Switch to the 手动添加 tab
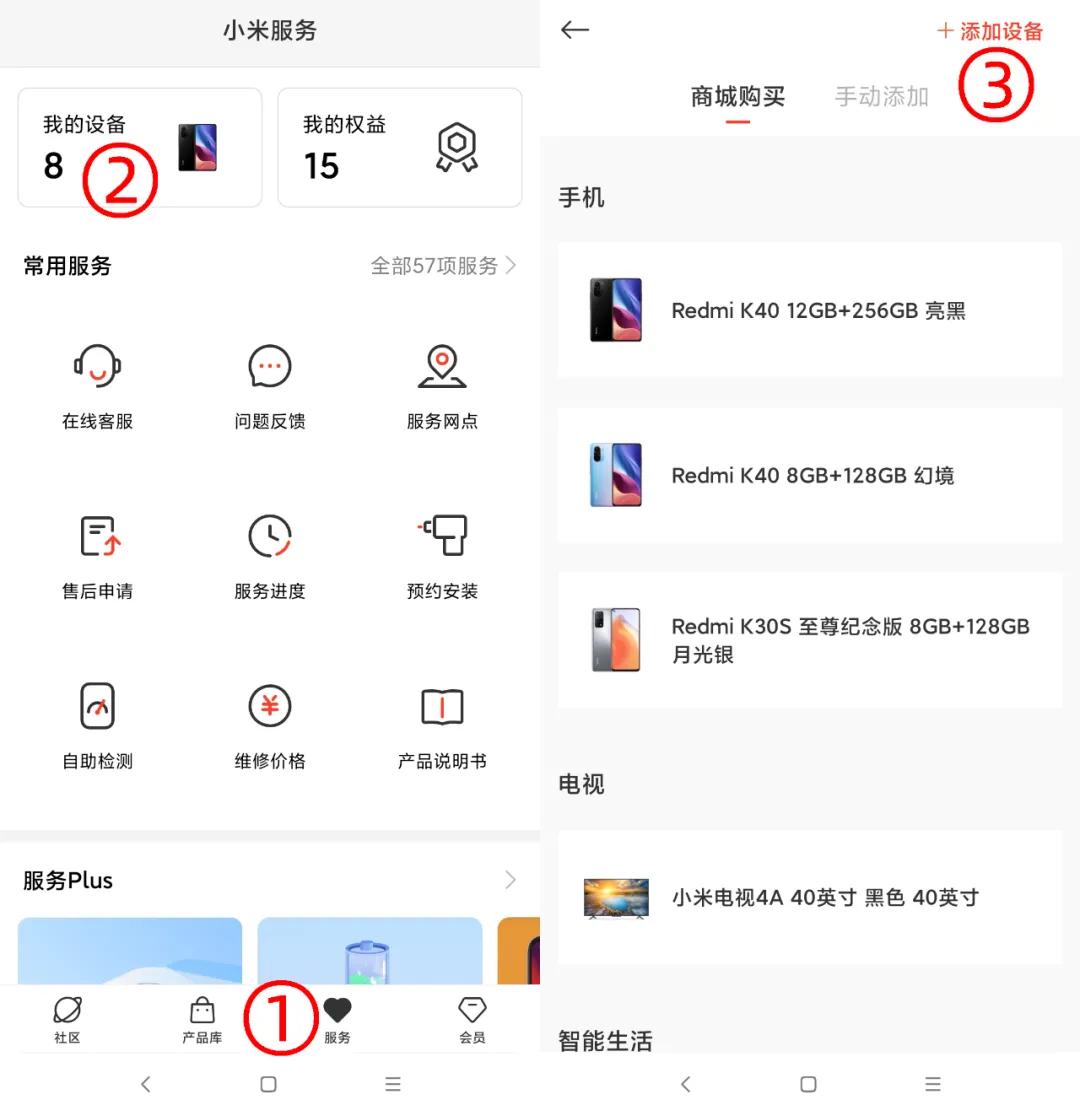1080x1116 pixels. pyautogui.click(x=881, y=97)
